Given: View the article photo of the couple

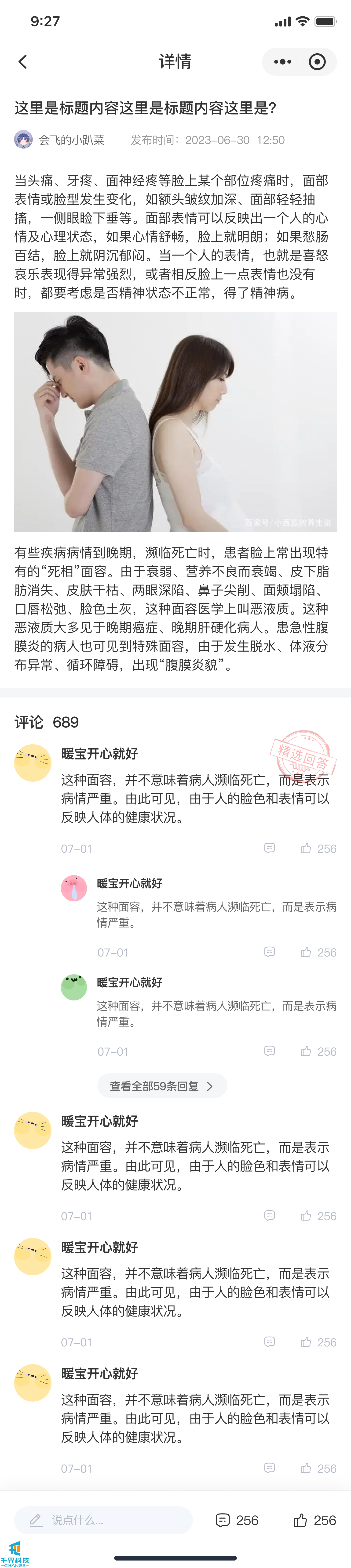Looking at the screenshot, I should tap(175, 422).
